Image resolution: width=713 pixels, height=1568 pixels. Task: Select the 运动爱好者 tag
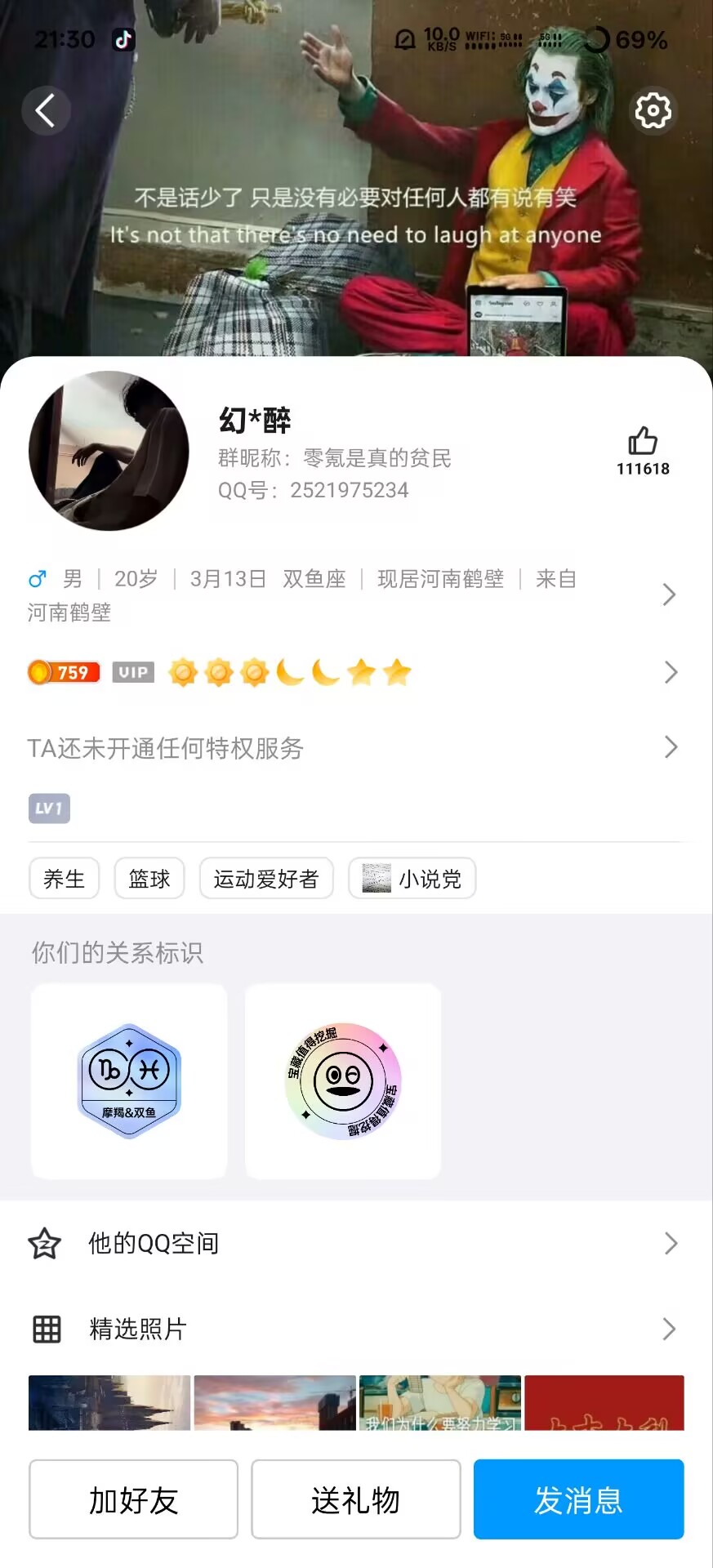266,879
